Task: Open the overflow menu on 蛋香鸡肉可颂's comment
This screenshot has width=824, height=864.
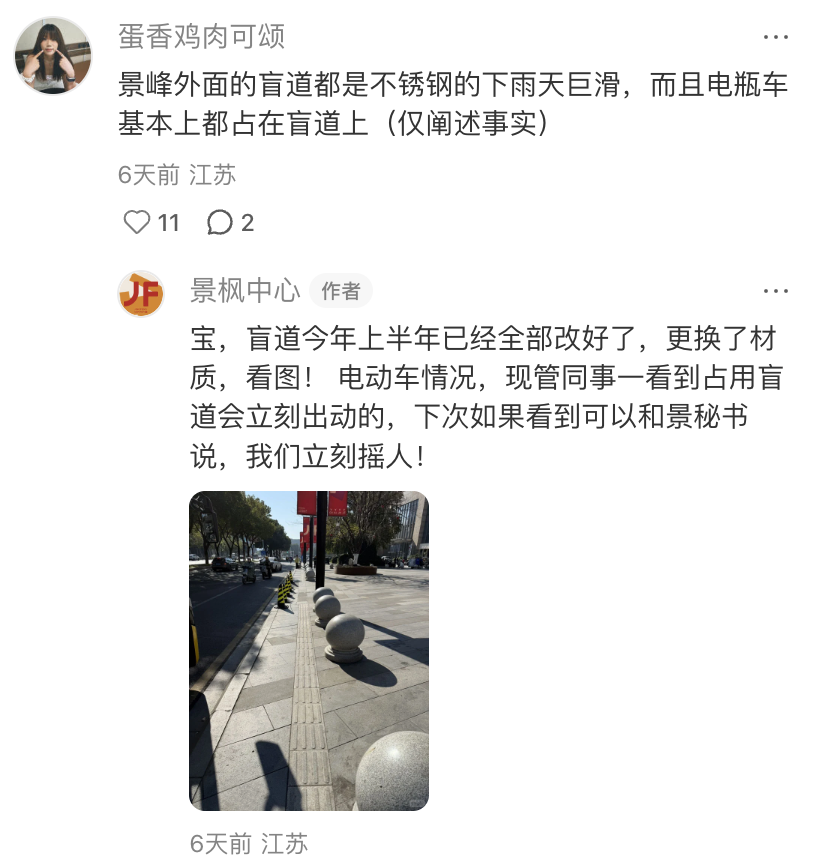Action: pos(776,37)
